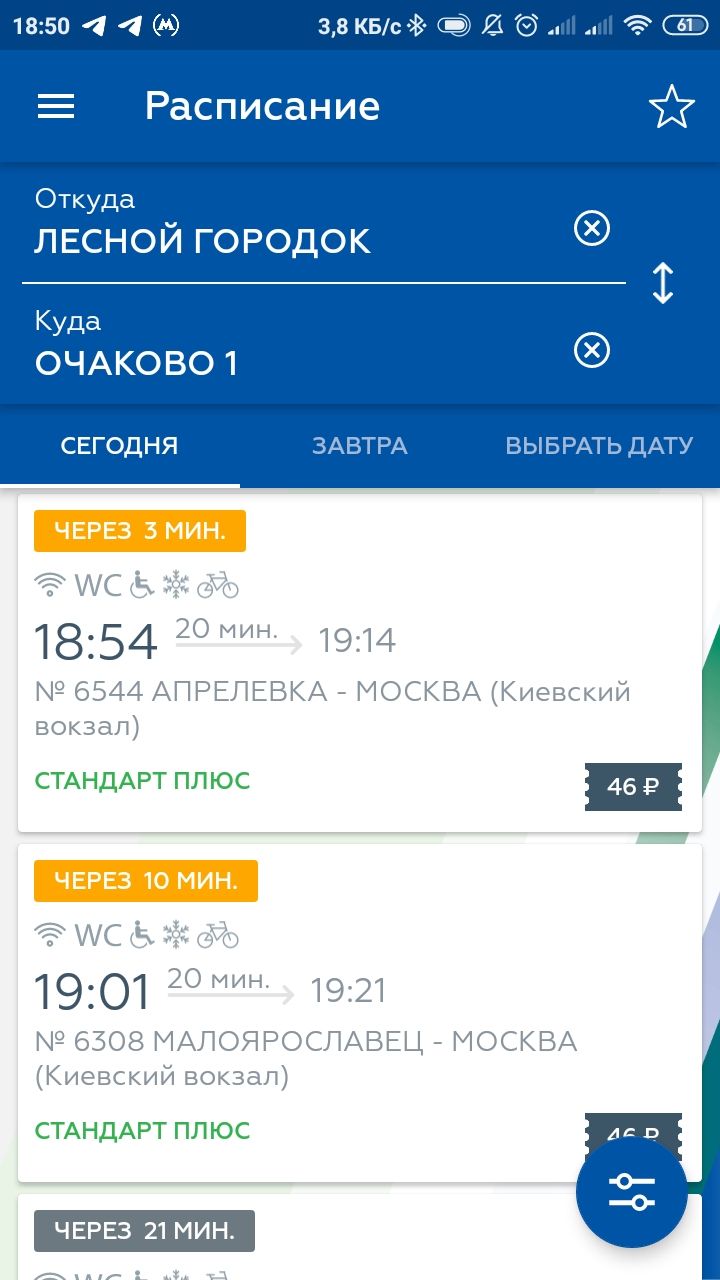
Task: Open the hamburger navigation menu
Action: click(56, 107)
